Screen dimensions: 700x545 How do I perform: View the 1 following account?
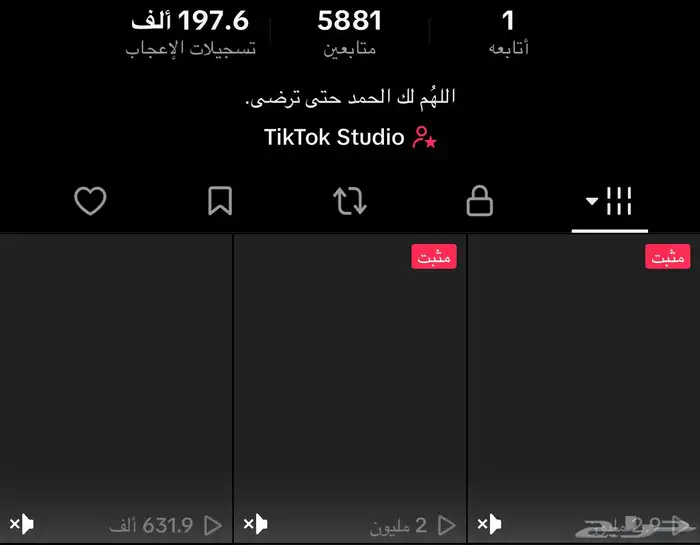[508, 32]
